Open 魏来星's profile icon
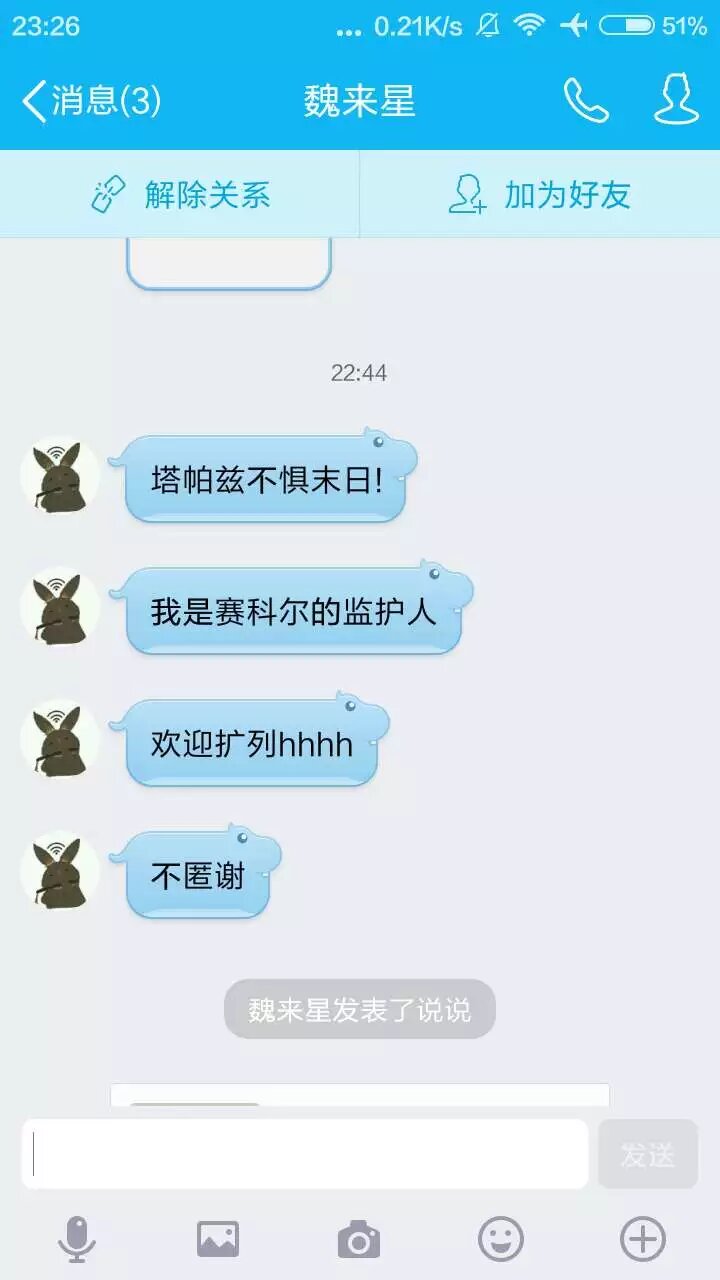The width and height of the screenshot is (720, 1280). point(676,101)
